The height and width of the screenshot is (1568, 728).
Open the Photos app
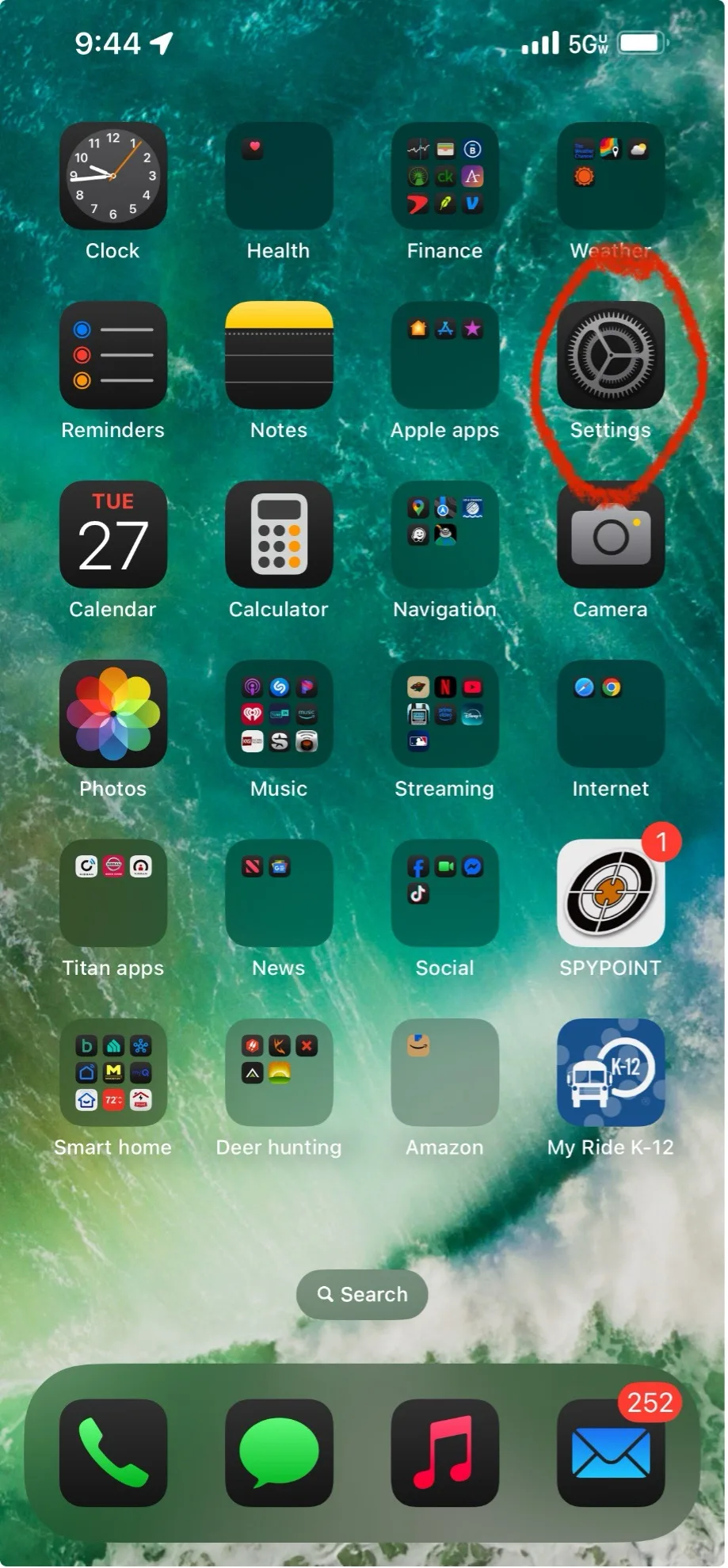point(112,714)
